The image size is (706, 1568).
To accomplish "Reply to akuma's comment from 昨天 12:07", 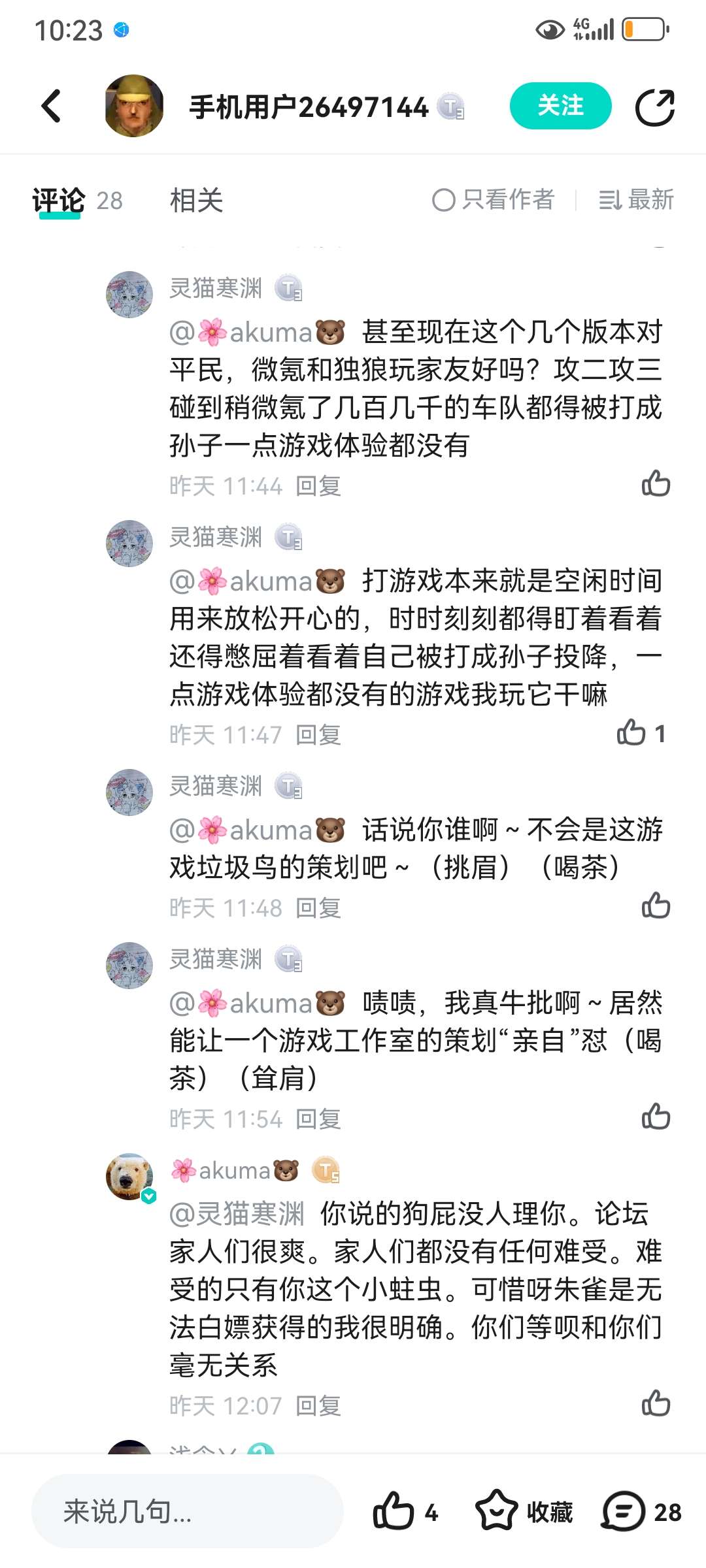I will point(318,1405).
